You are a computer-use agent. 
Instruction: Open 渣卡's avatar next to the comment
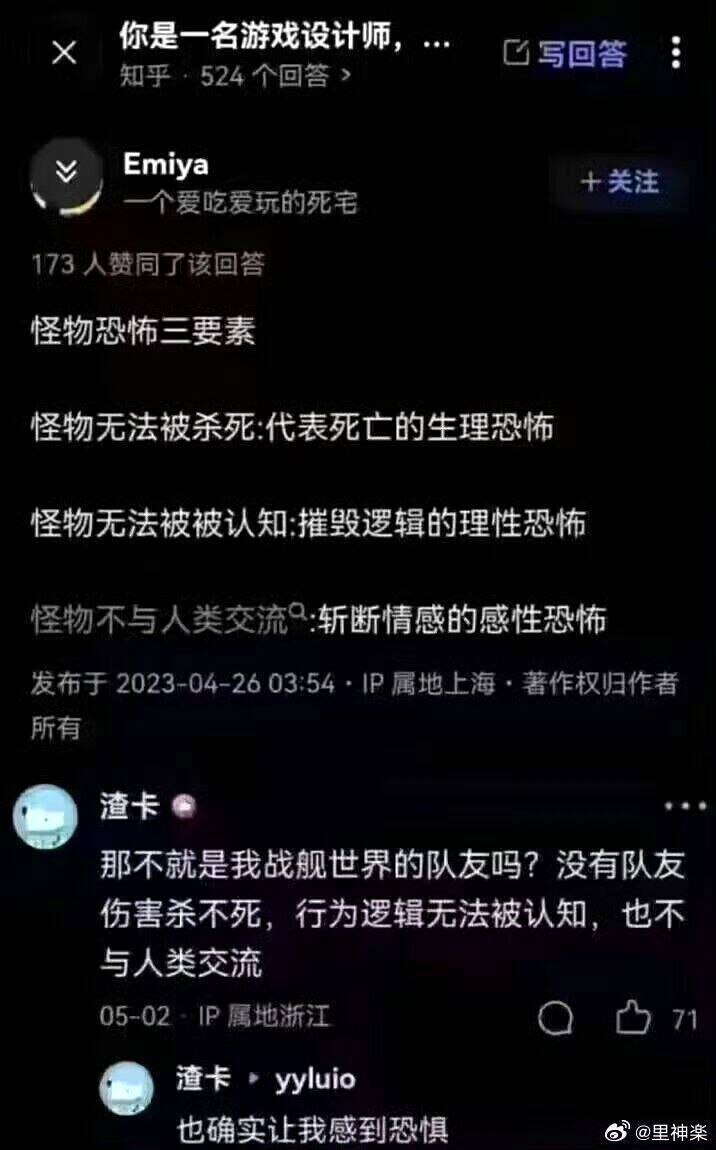(x=45, y=816)
